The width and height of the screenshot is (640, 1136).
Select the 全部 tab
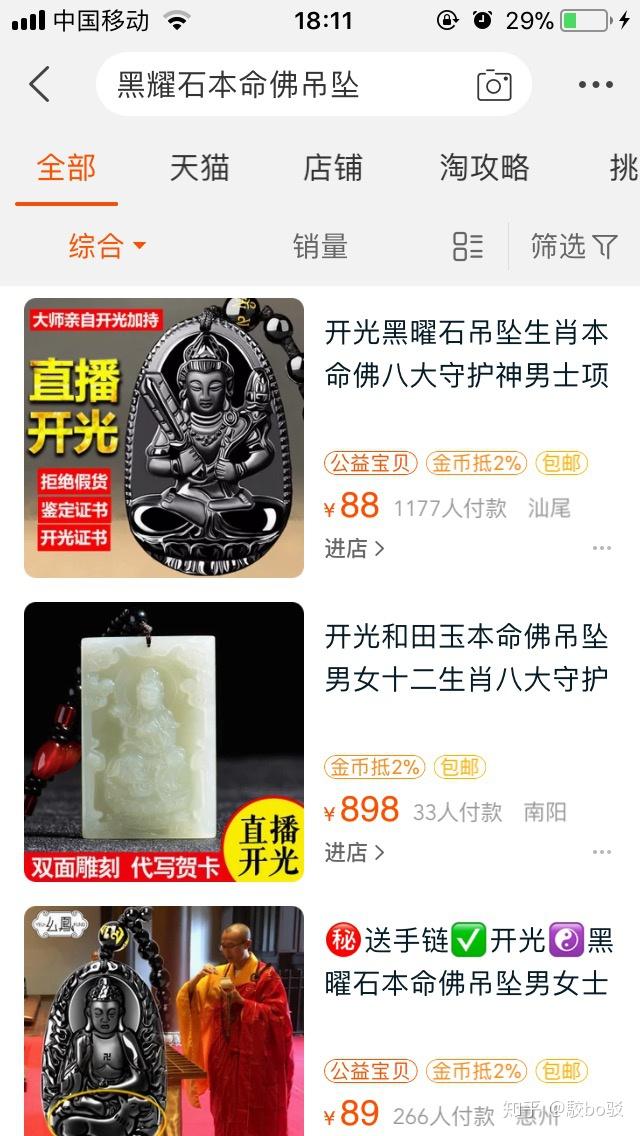click(x=66, y=168)
